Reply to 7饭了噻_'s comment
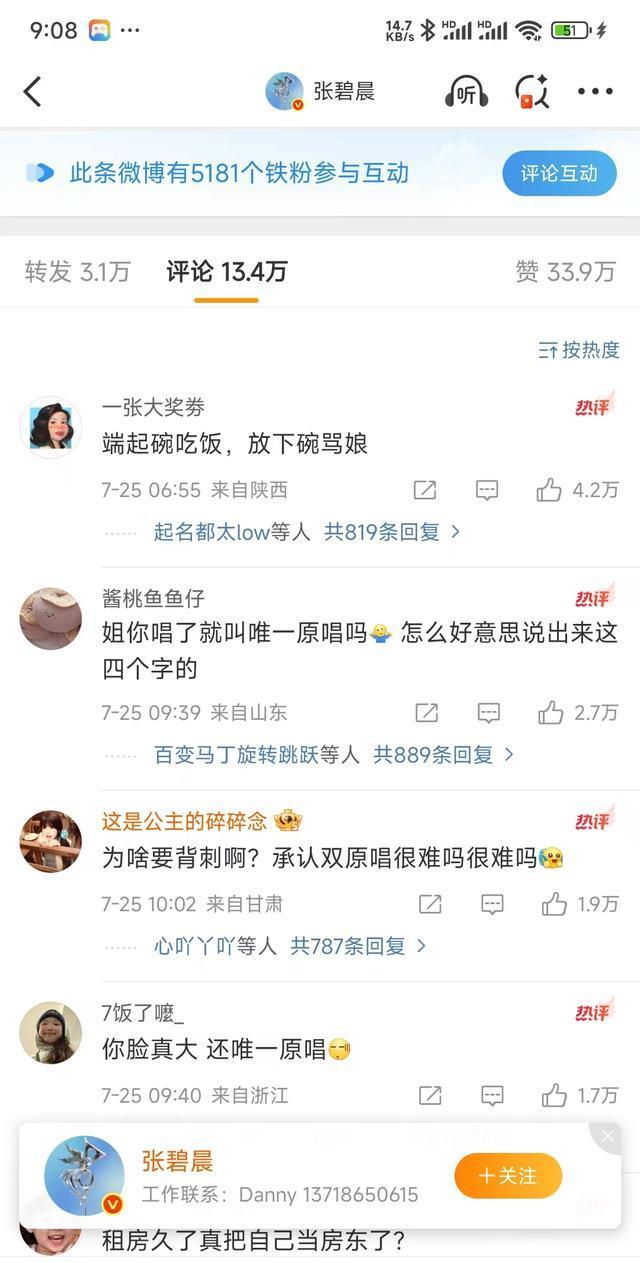 coord(492,1095)
